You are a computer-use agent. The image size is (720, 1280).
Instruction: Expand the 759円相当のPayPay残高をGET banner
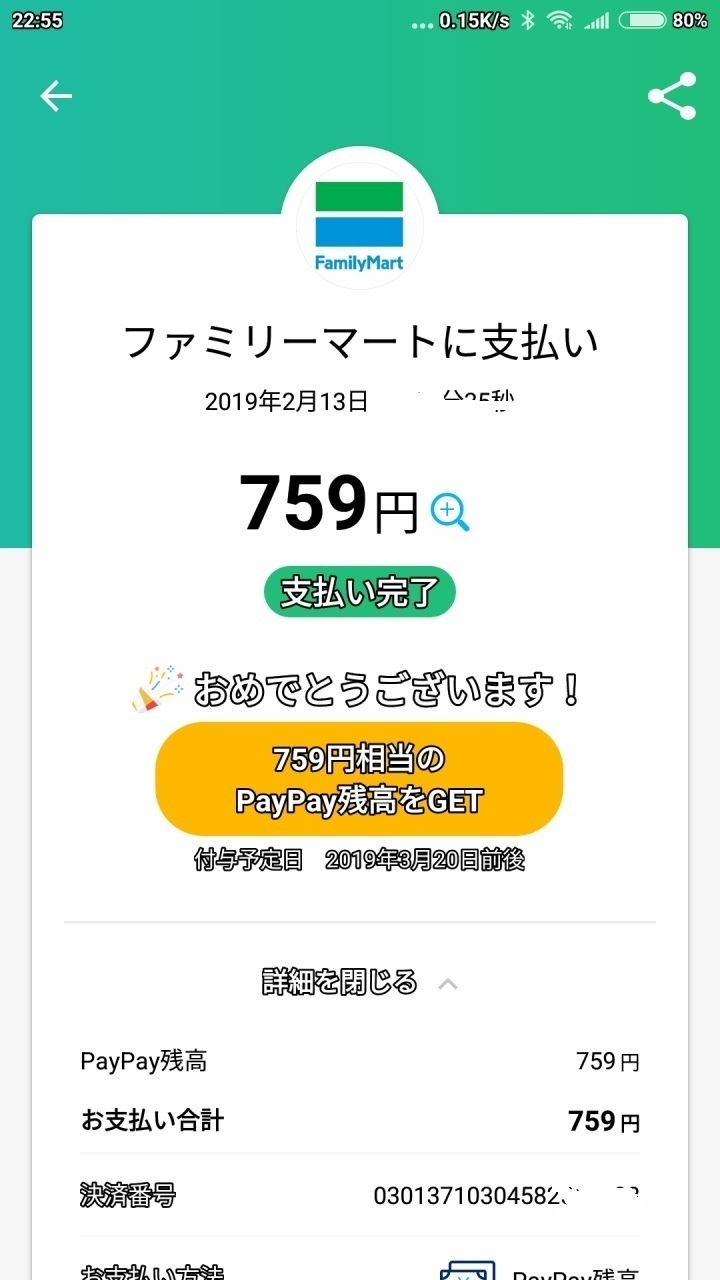pyautogui.click(x=358, y=779)
